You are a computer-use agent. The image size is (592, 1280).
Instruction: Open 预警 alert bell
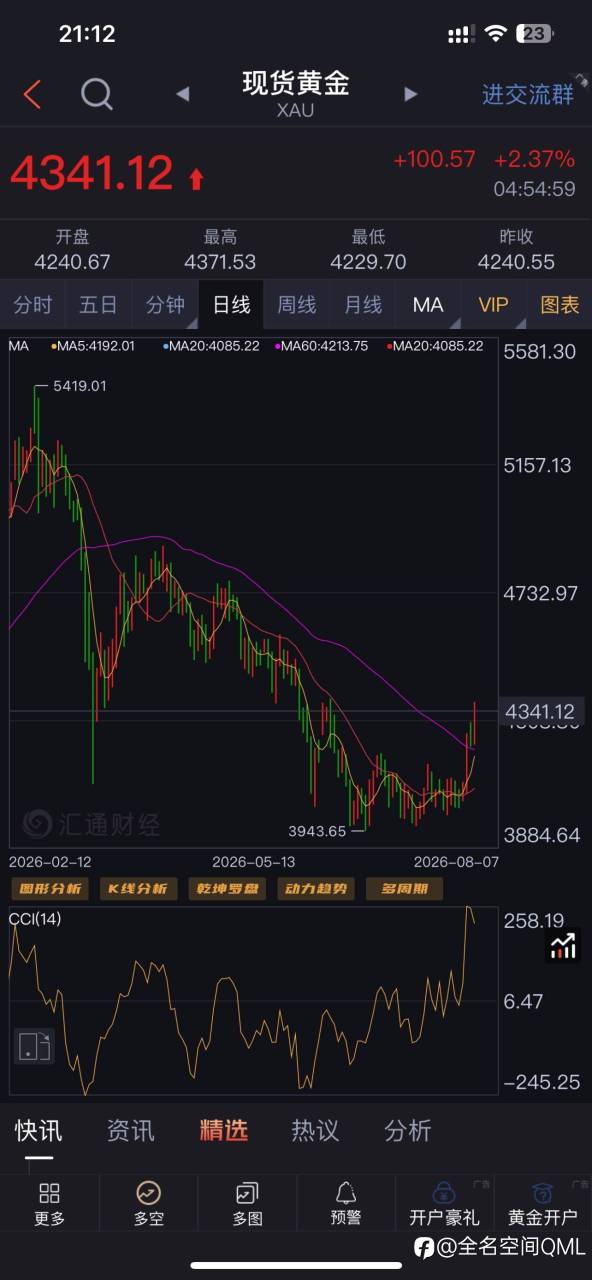point(346,1203)
